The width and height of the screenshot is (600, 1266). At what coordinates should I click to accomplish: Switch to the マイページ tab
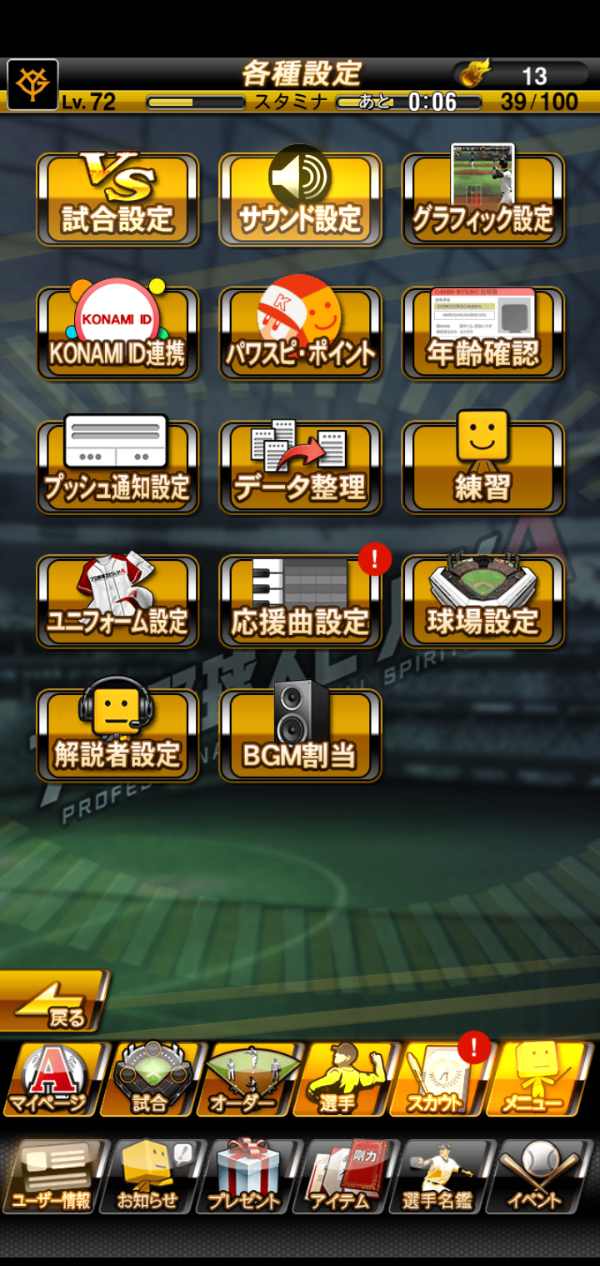point(50,1080)
